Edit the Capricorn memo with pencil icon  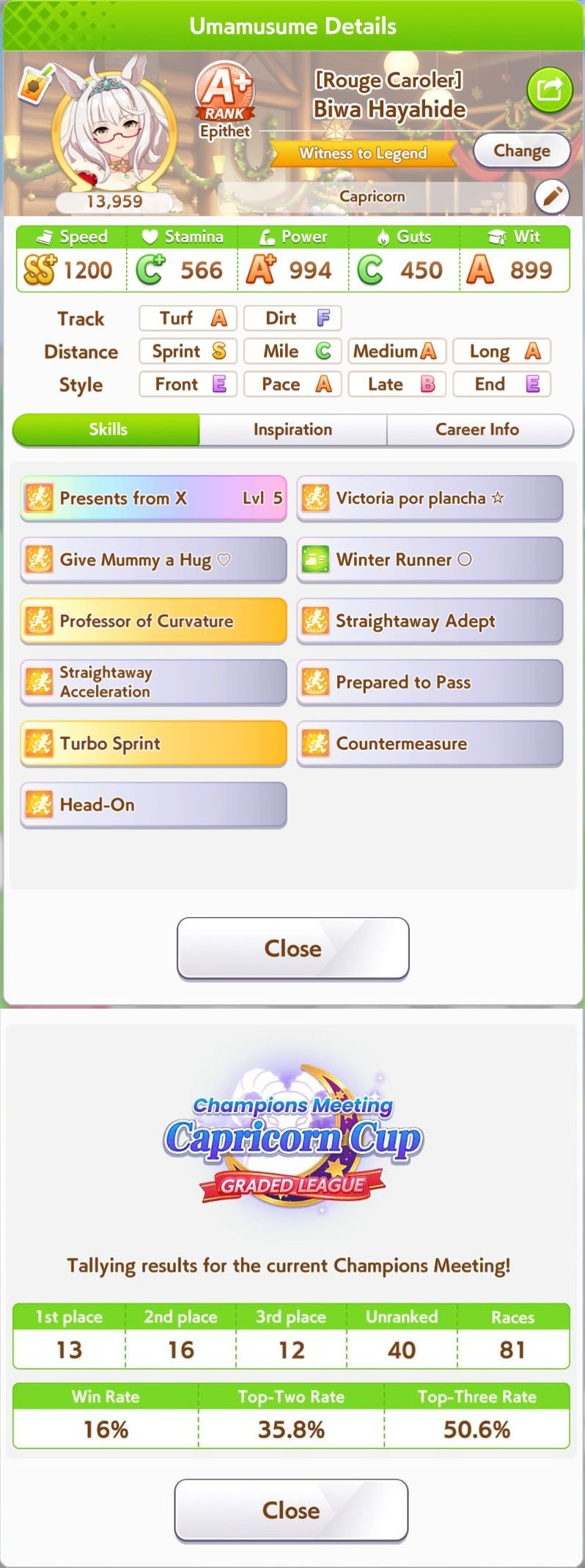click(552, 196)
